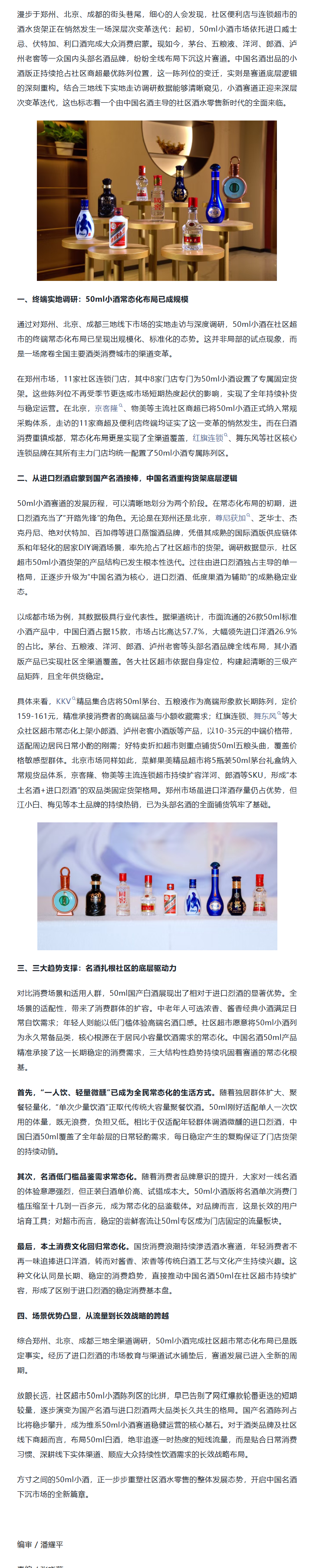Viewport: 316px width, 1568px height.
Task: View the photo of bottles on gold stands
Action: (x=157, y=200)
